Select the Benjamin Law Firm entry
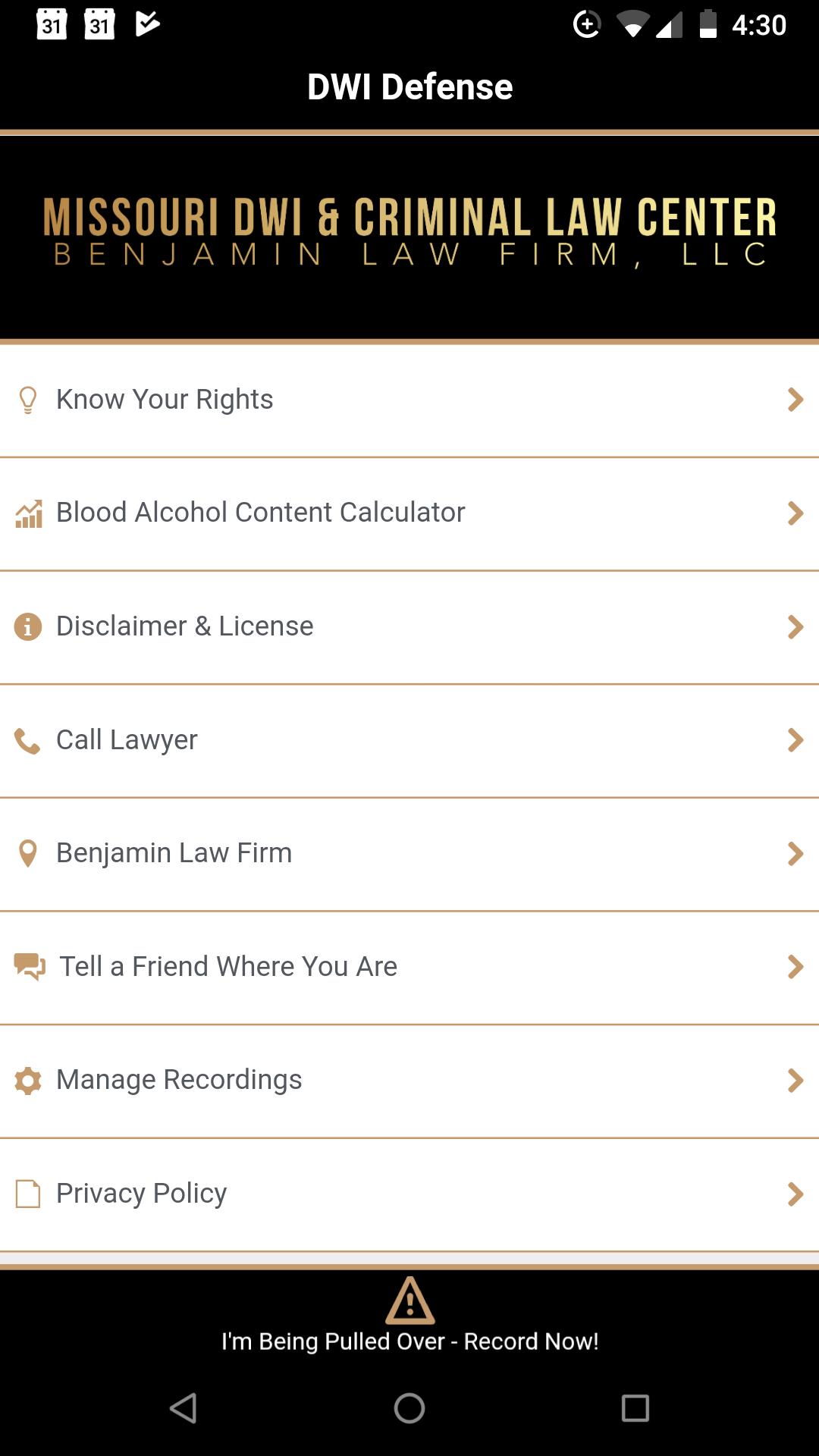Screen dimensions: 819x1456 tap(409, 852)
